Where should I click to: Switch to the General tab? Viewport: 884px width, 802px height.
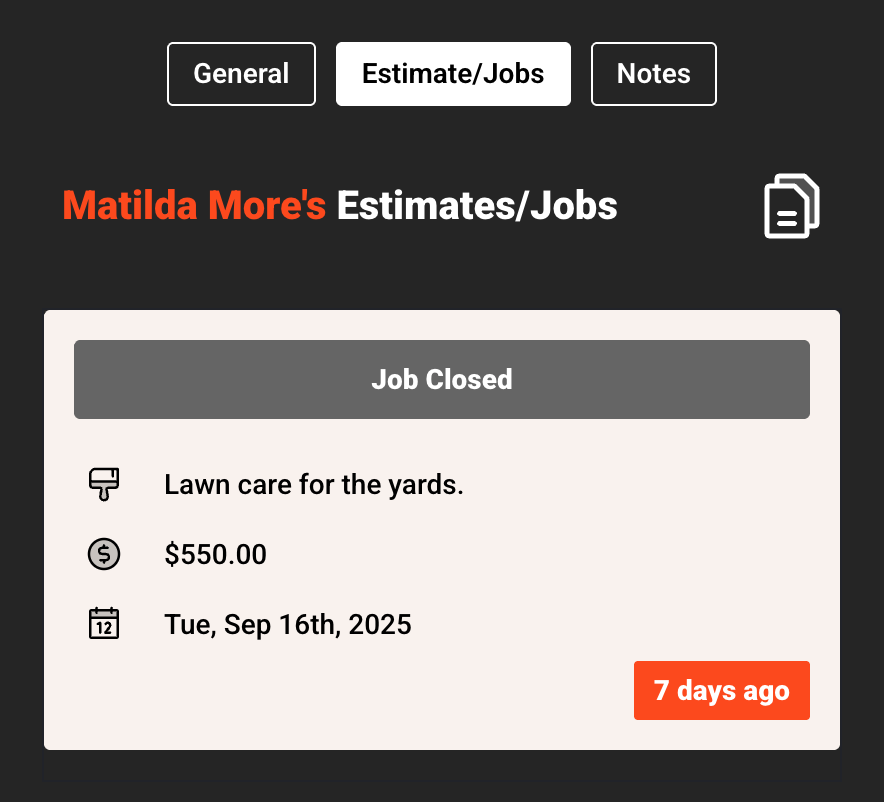tap(241, 74)
